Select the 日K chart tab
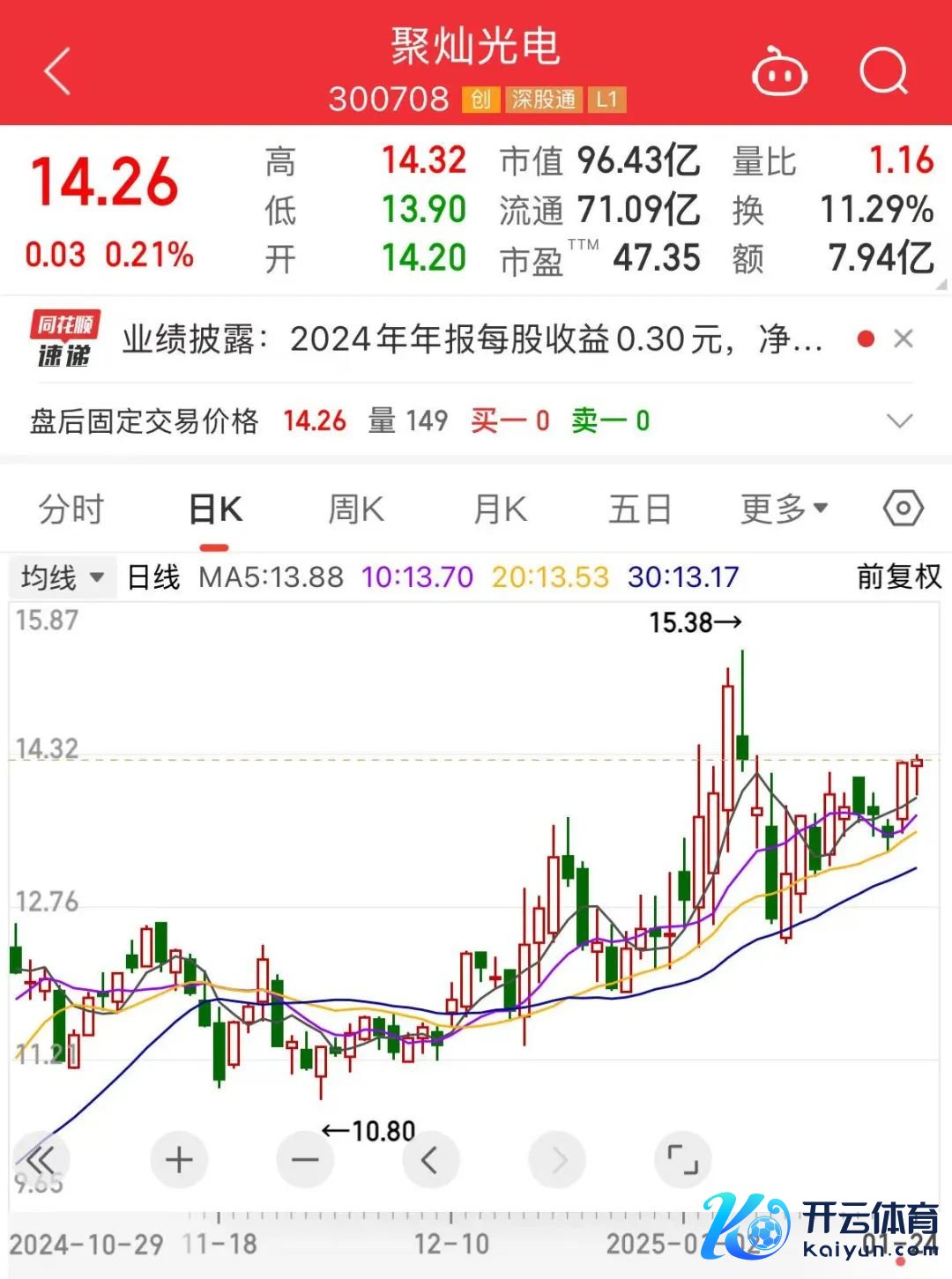Viewport: 952px width, 1279px height. pos(215,509)
